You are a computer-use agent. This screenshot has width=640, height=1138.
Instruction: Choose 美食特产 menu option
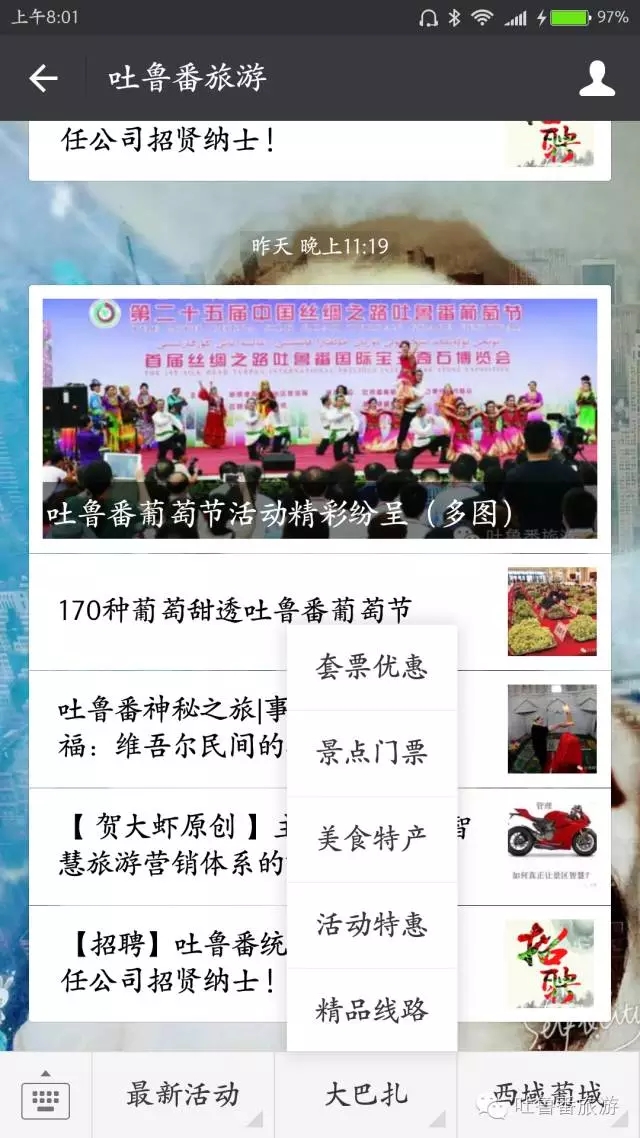tap(372, 838)
